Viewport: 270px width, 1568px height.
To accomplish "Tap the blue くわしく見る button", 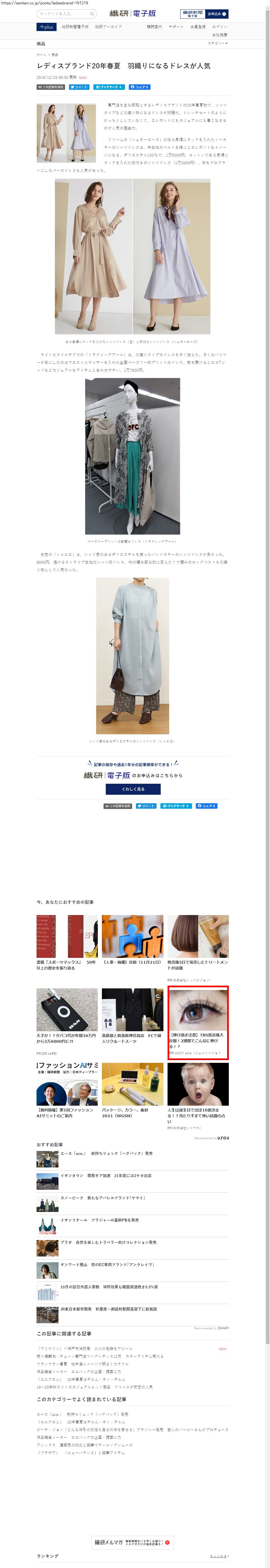I will 133,789.
